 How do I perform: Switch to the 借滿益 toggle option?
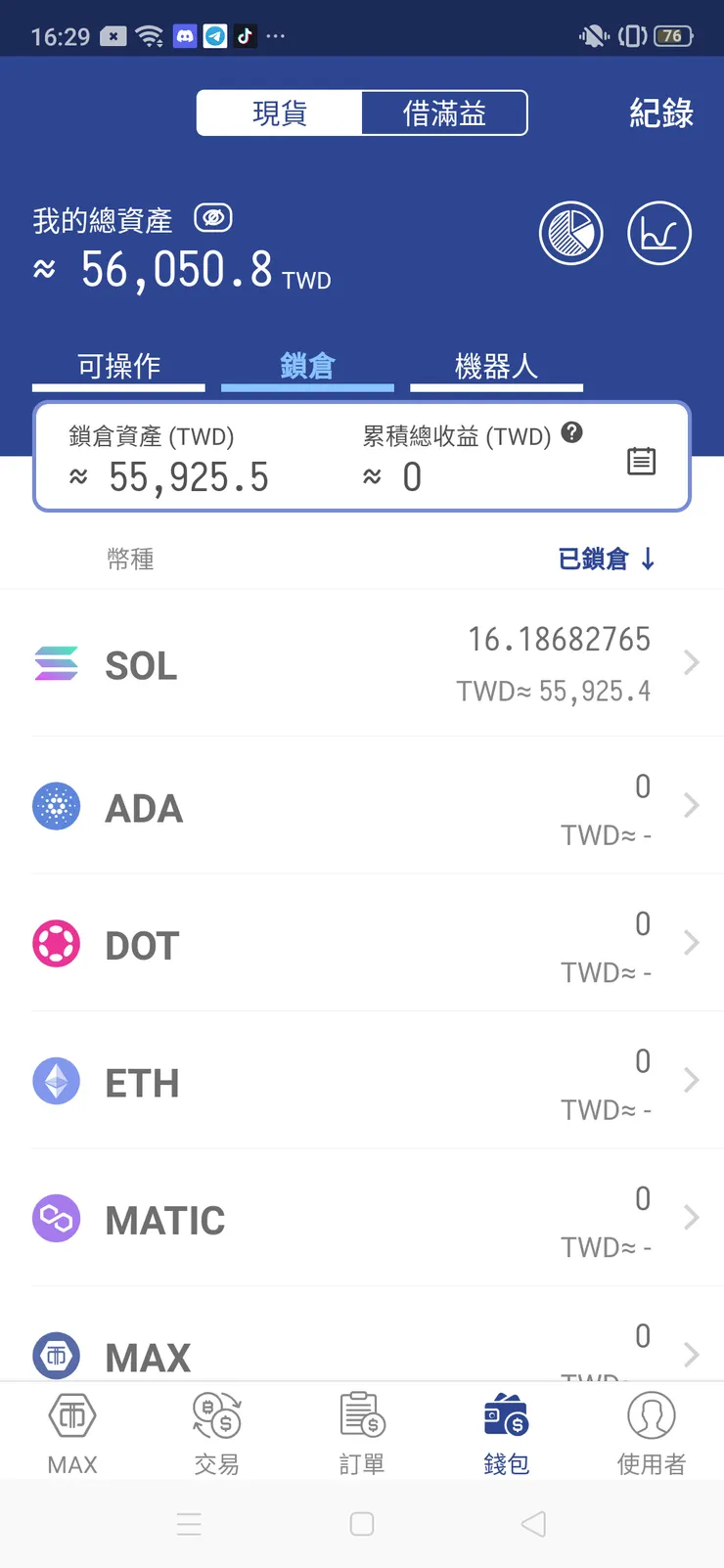443,112
